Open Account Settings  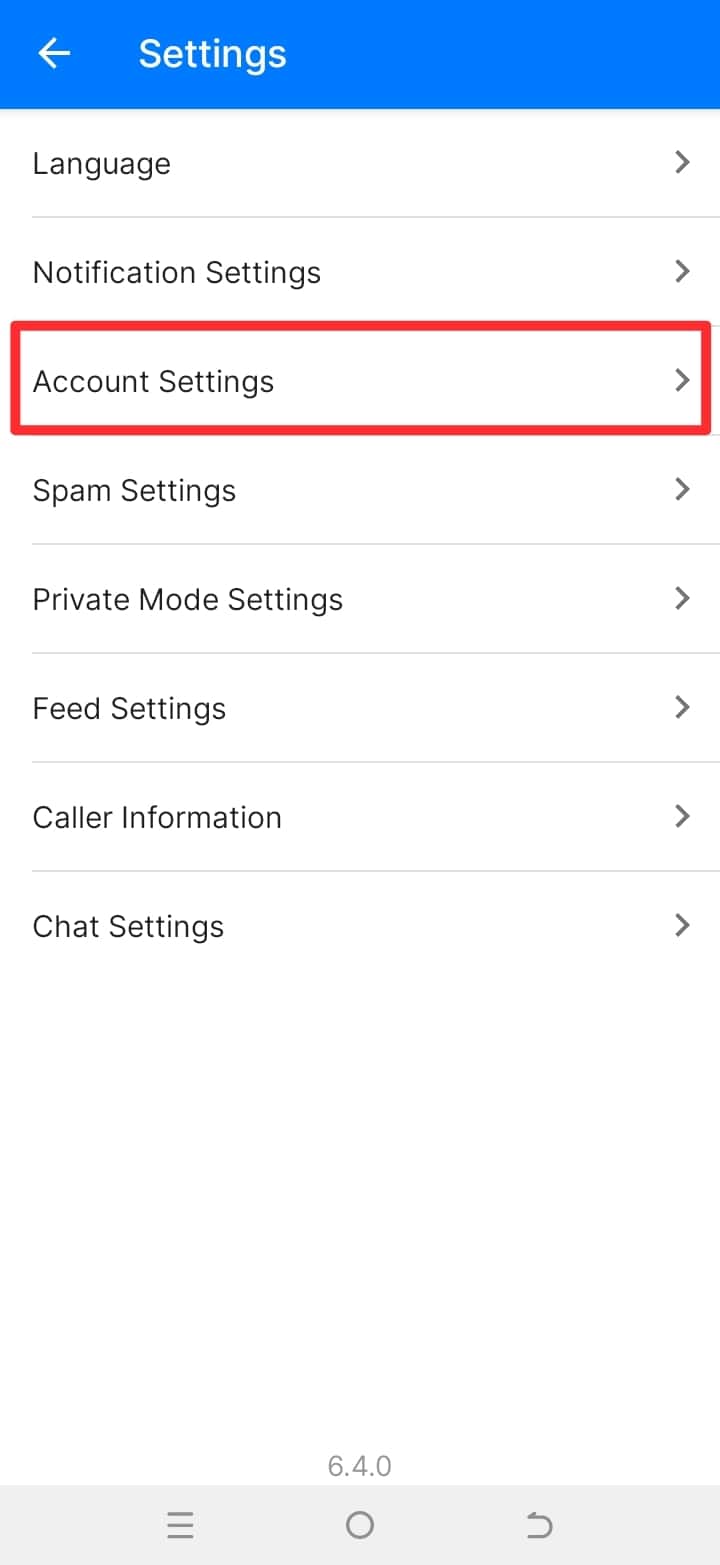tap(360, 381)
